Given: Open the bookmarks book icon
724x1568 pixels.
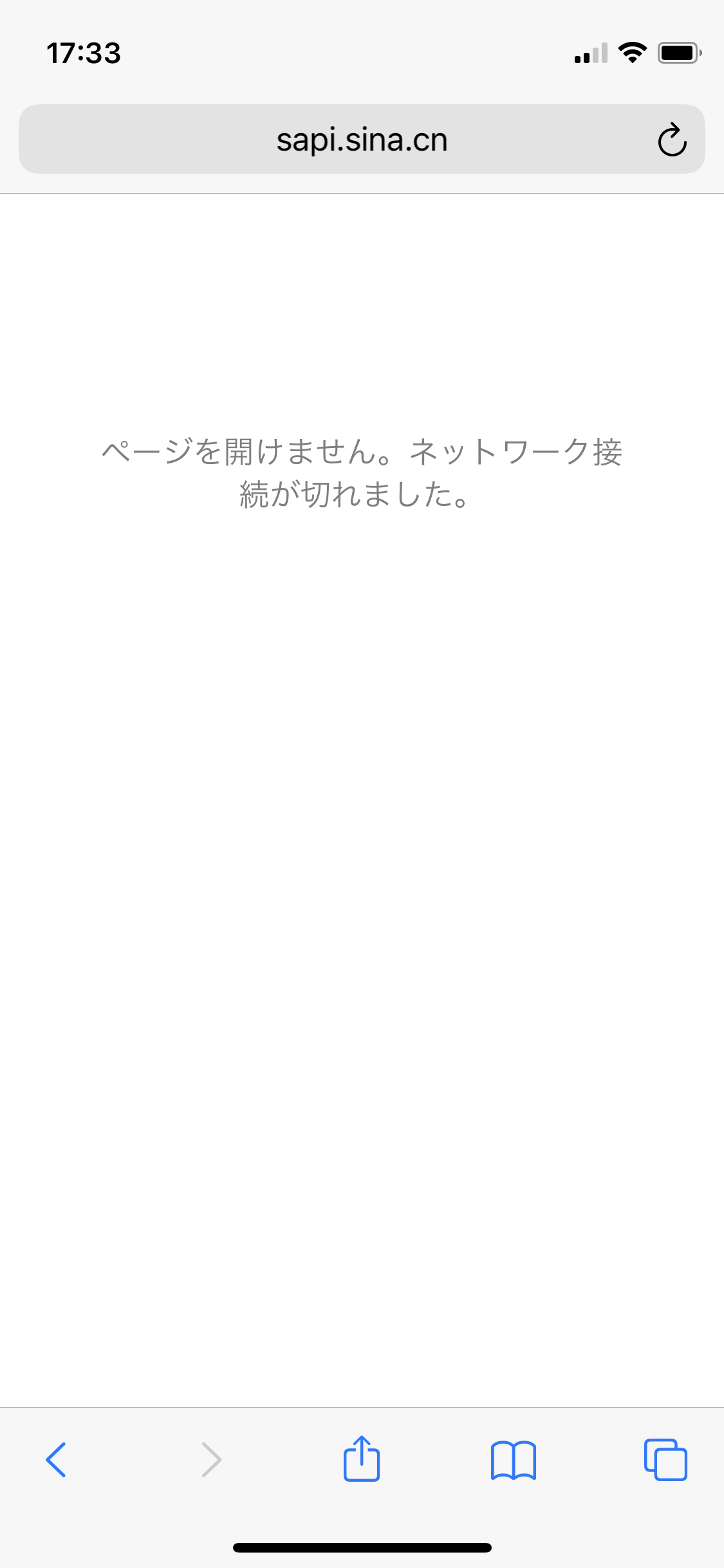Looking at the screenshot, I should pos(513,1460).
